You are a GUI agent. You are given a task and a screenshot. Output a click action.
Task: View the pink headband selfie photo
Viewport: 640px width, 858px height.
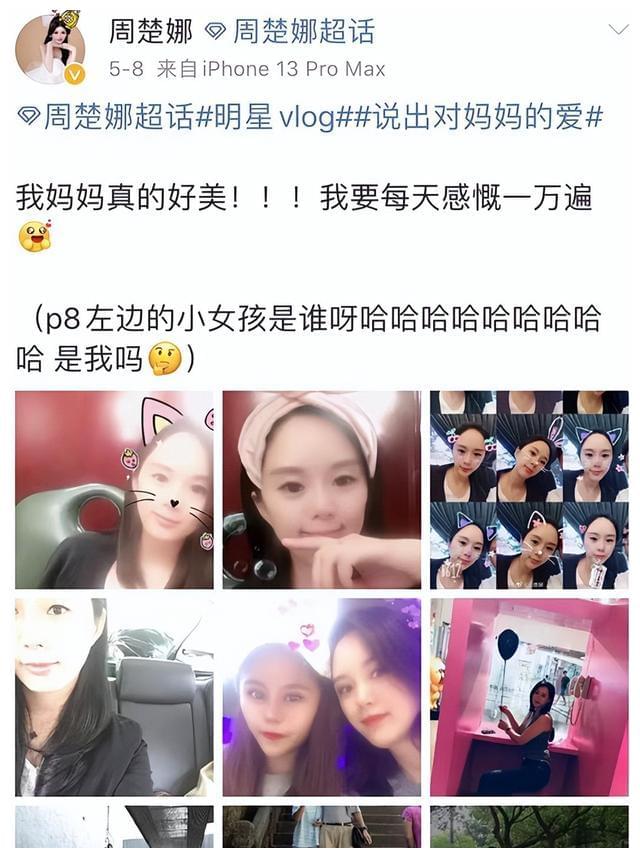[321, 489]
